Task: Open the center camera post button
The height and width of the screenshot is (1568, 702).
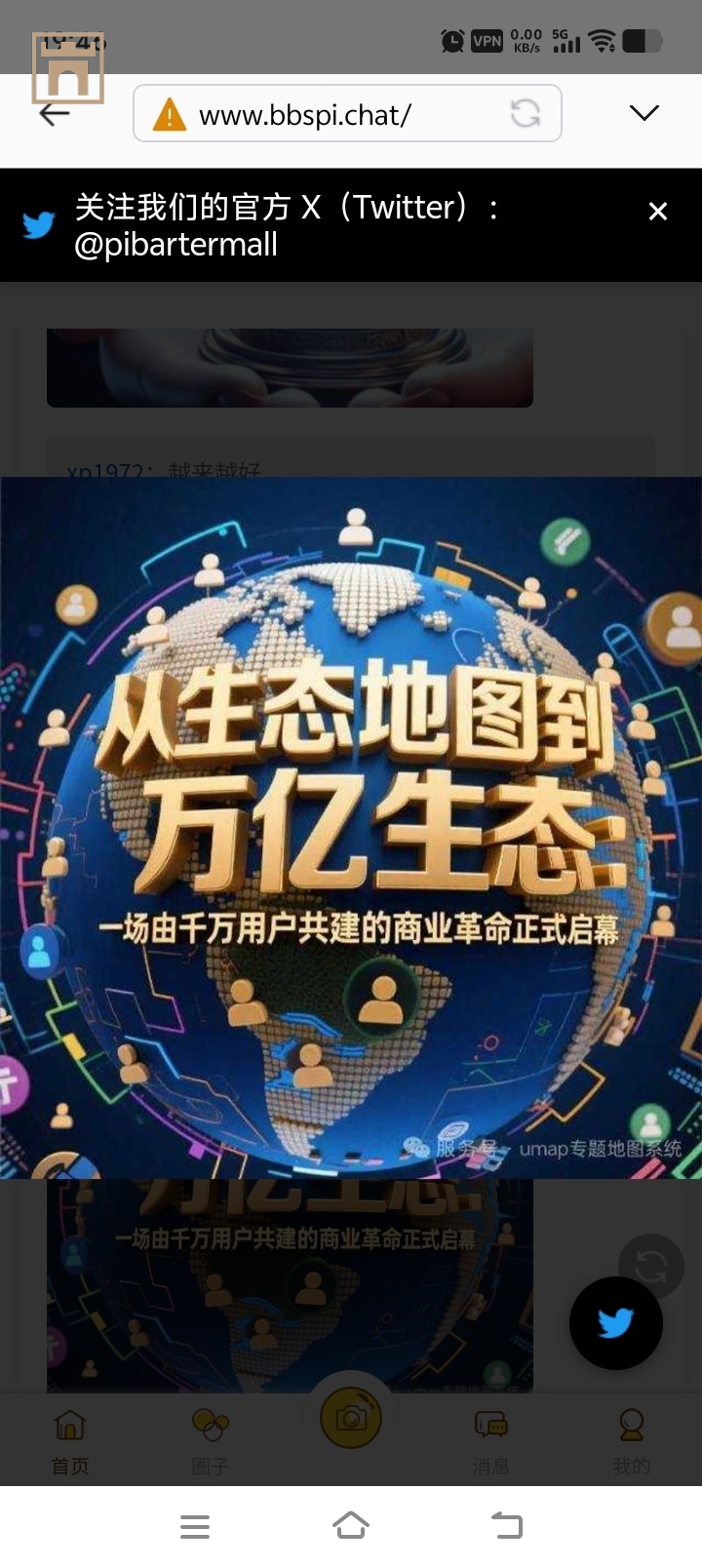Action: [x=351, y=1419]
